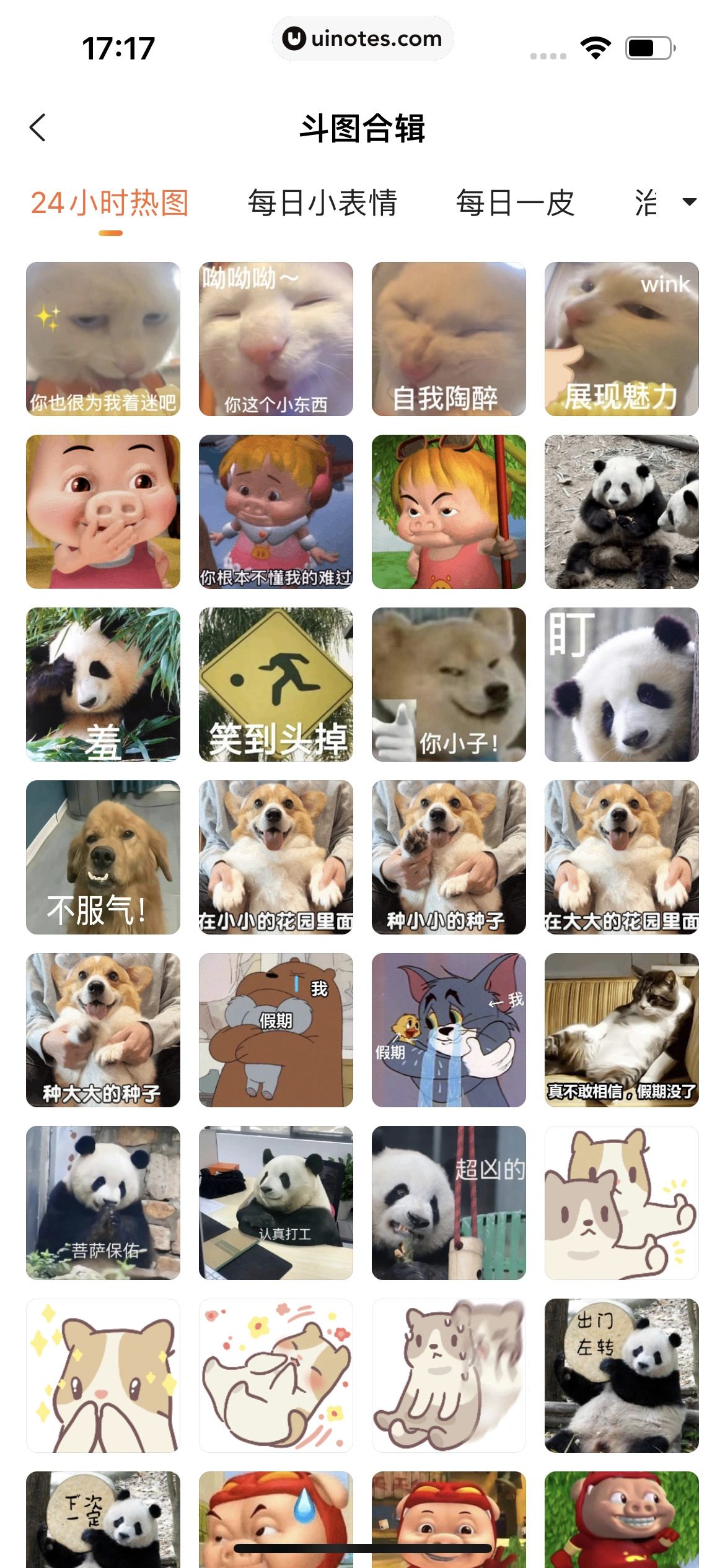The image size is (725, 1568).
Task: Open the 不服气! golden retriever sticker
Action: [x=103, y=857]
